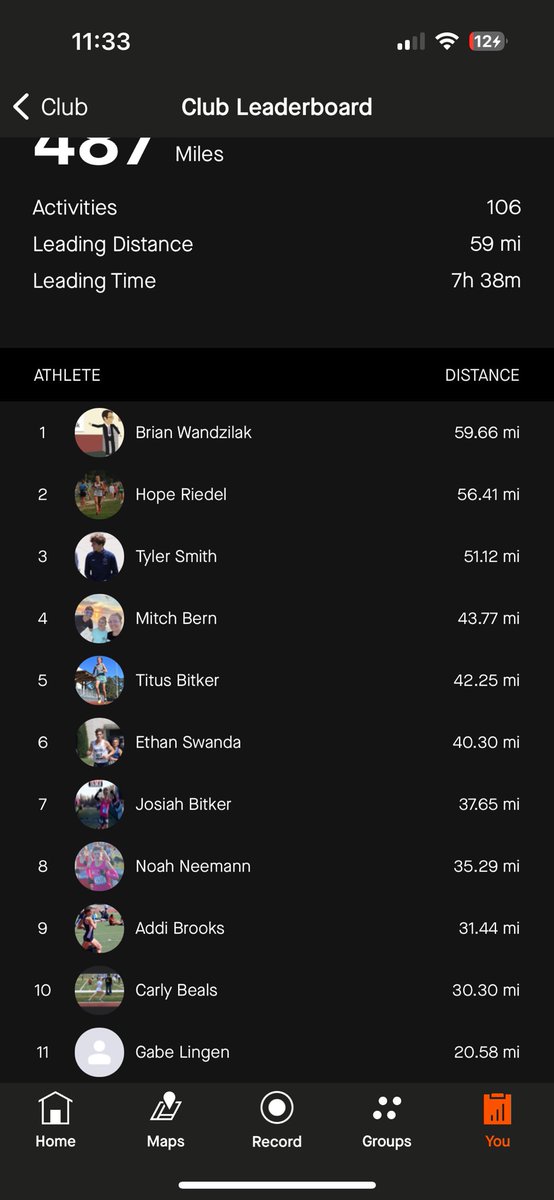Screen dimensions: 554x1200
Task: Tap Titus Bitker's leaderboard entry
Action: pyautogui.click(x=277, y=681)
